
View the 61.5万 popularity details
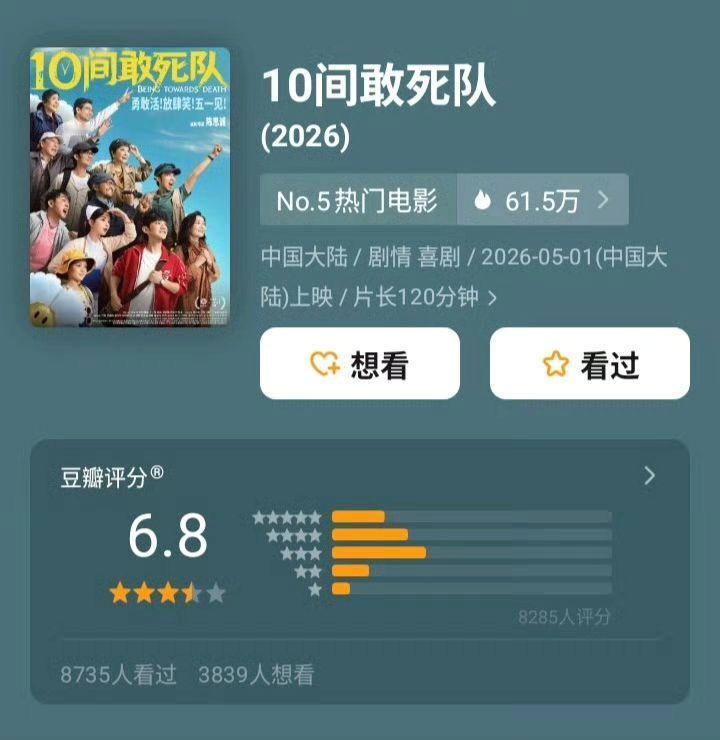coord(543,200)
